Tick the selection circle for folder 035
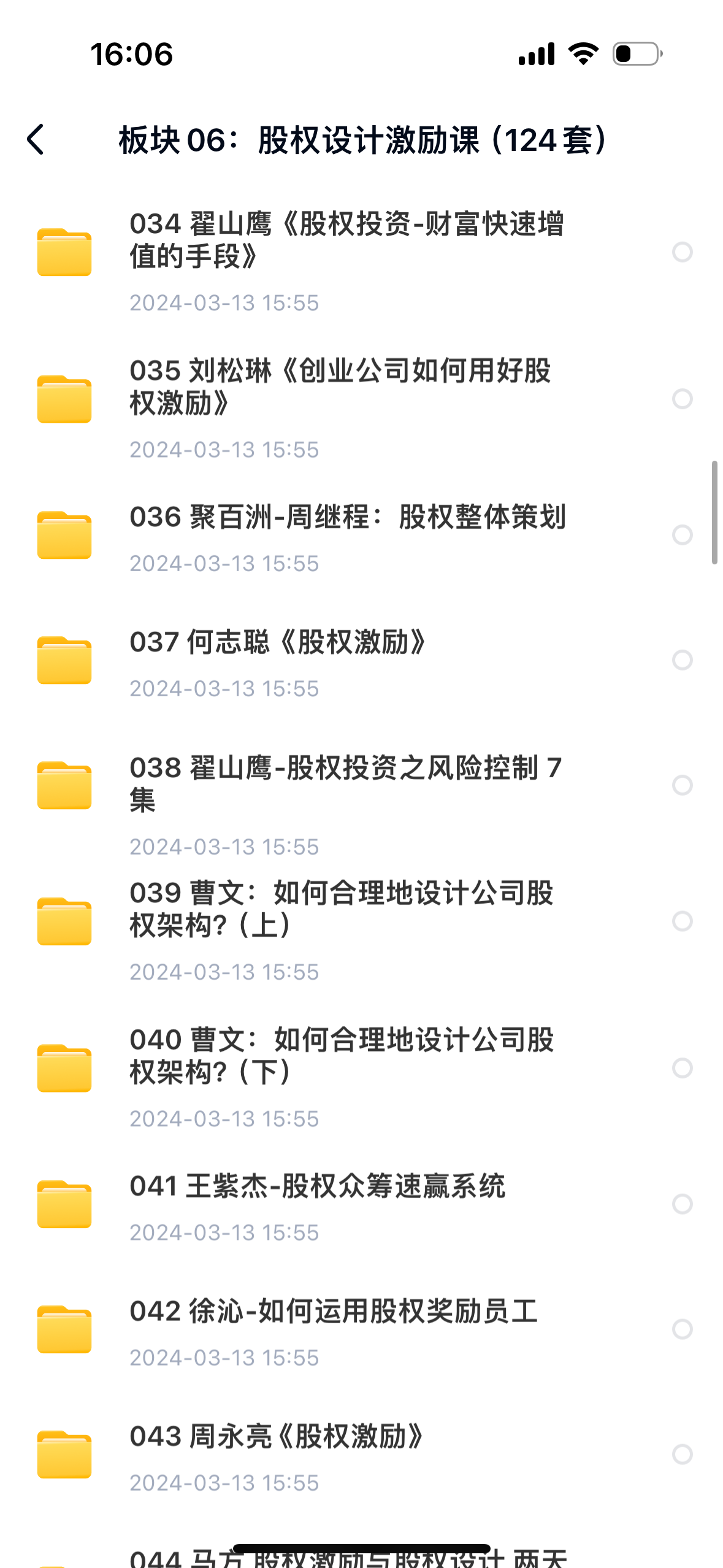 click(682, 399)
